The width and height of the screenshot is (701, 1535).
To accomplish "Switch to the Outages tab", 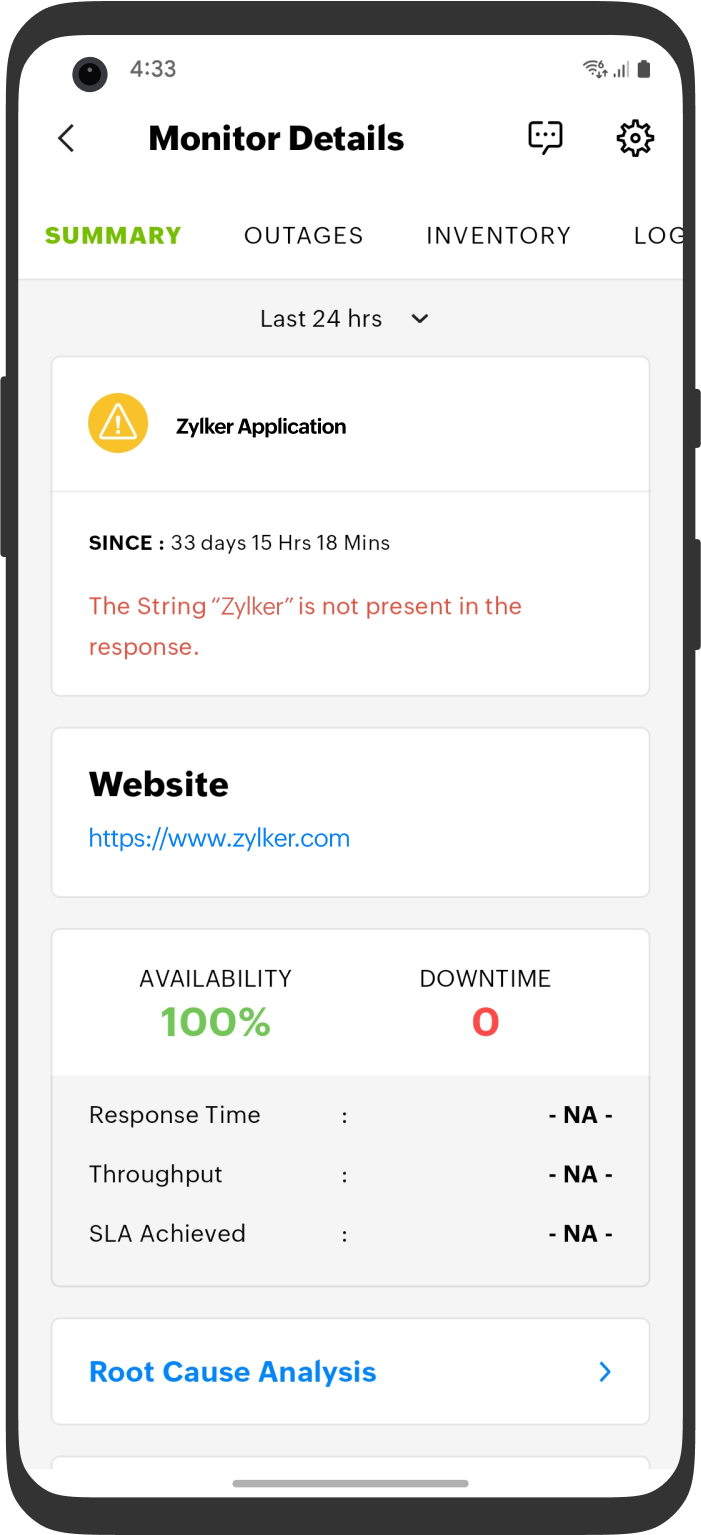I will (x=303, y=236).
